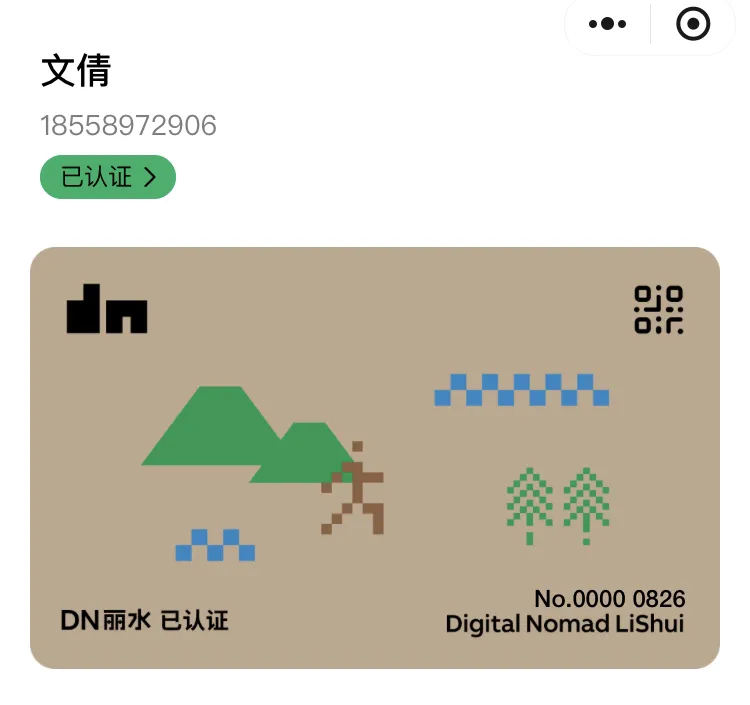This screenshot has width=750, height=705.
Task: Show the QR code on member card
Action: click(x=659, y=310)
